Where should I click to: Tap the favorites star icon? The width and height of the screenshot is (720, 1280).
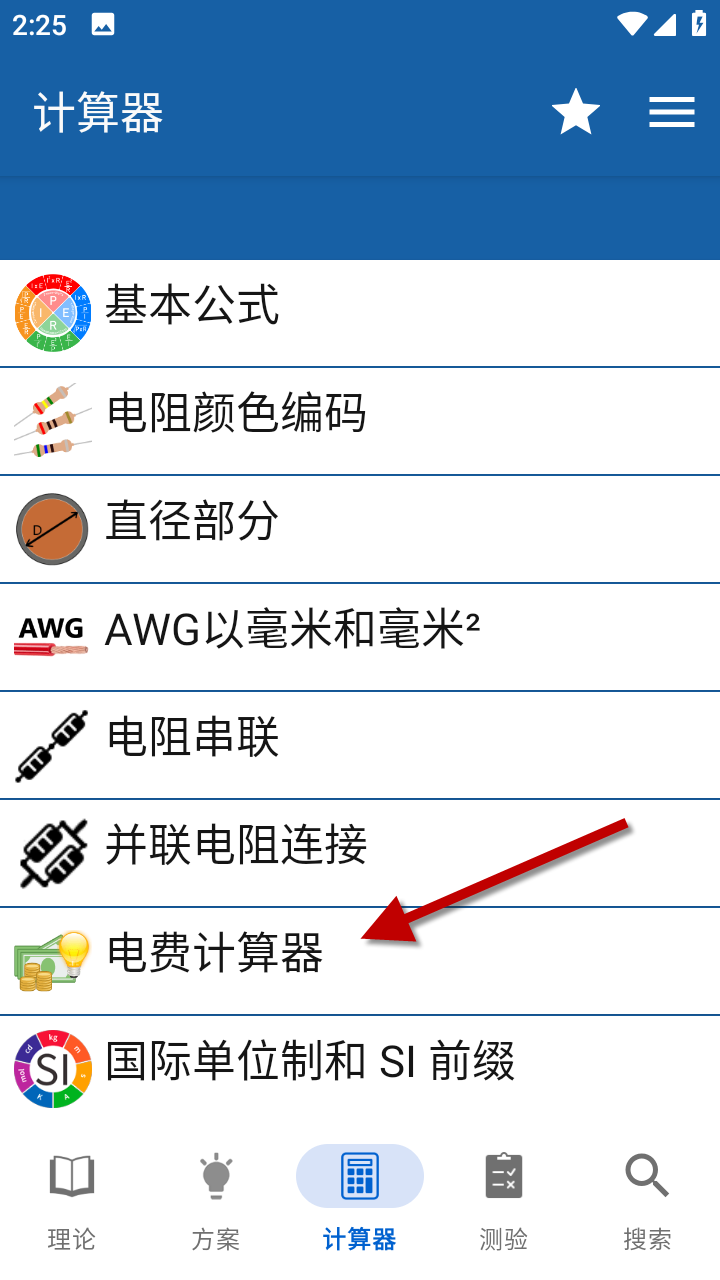[576, 112]
